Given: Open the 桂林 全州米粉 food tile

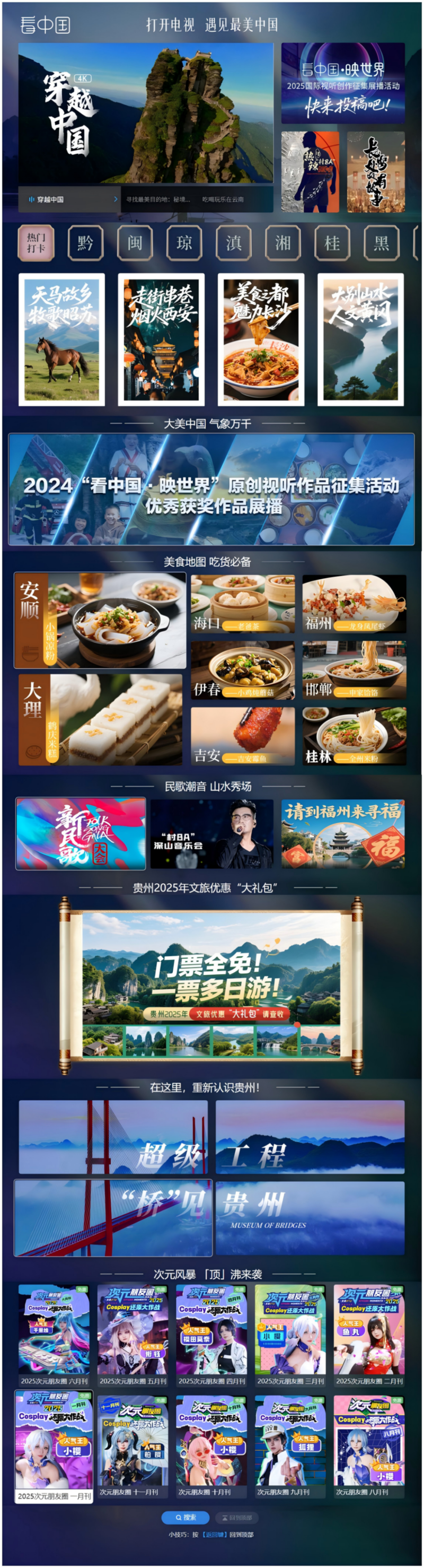Looking at the screenshot, I should point(354,736).
